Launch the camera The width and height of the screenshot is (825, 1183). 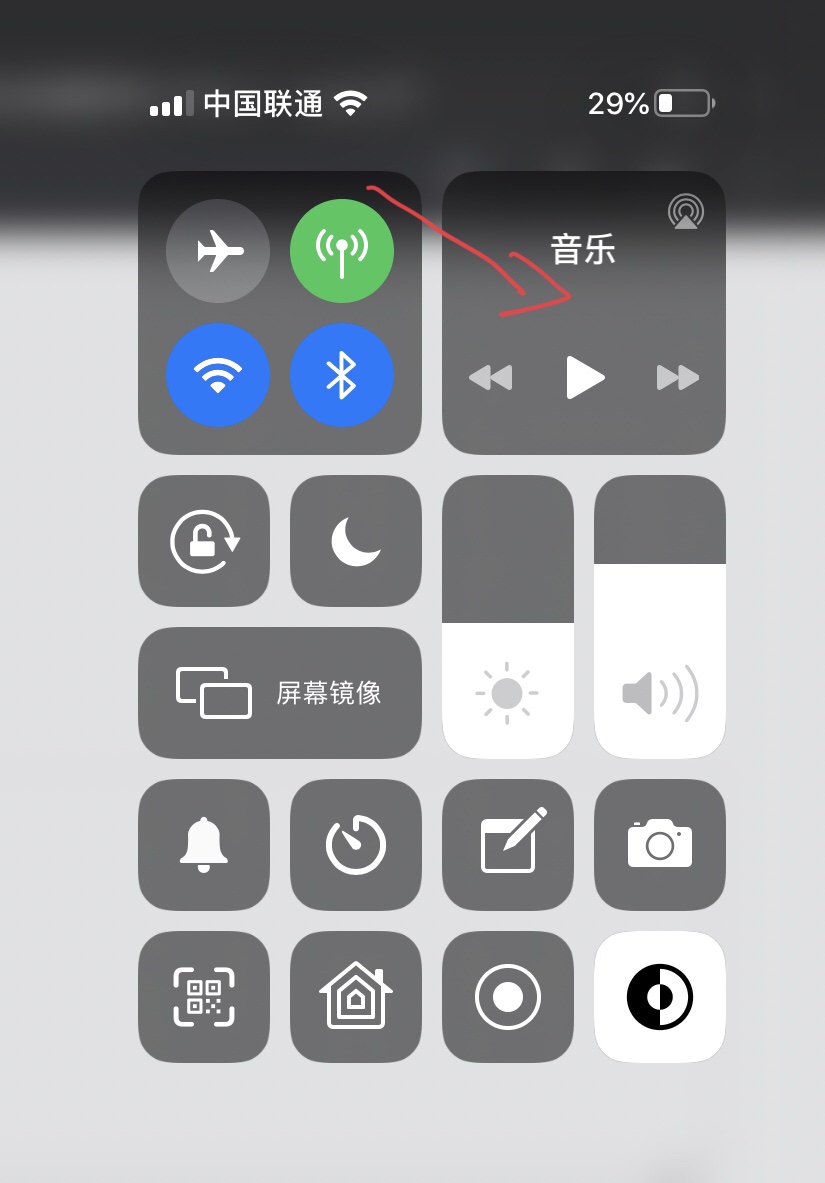point(660,845)
